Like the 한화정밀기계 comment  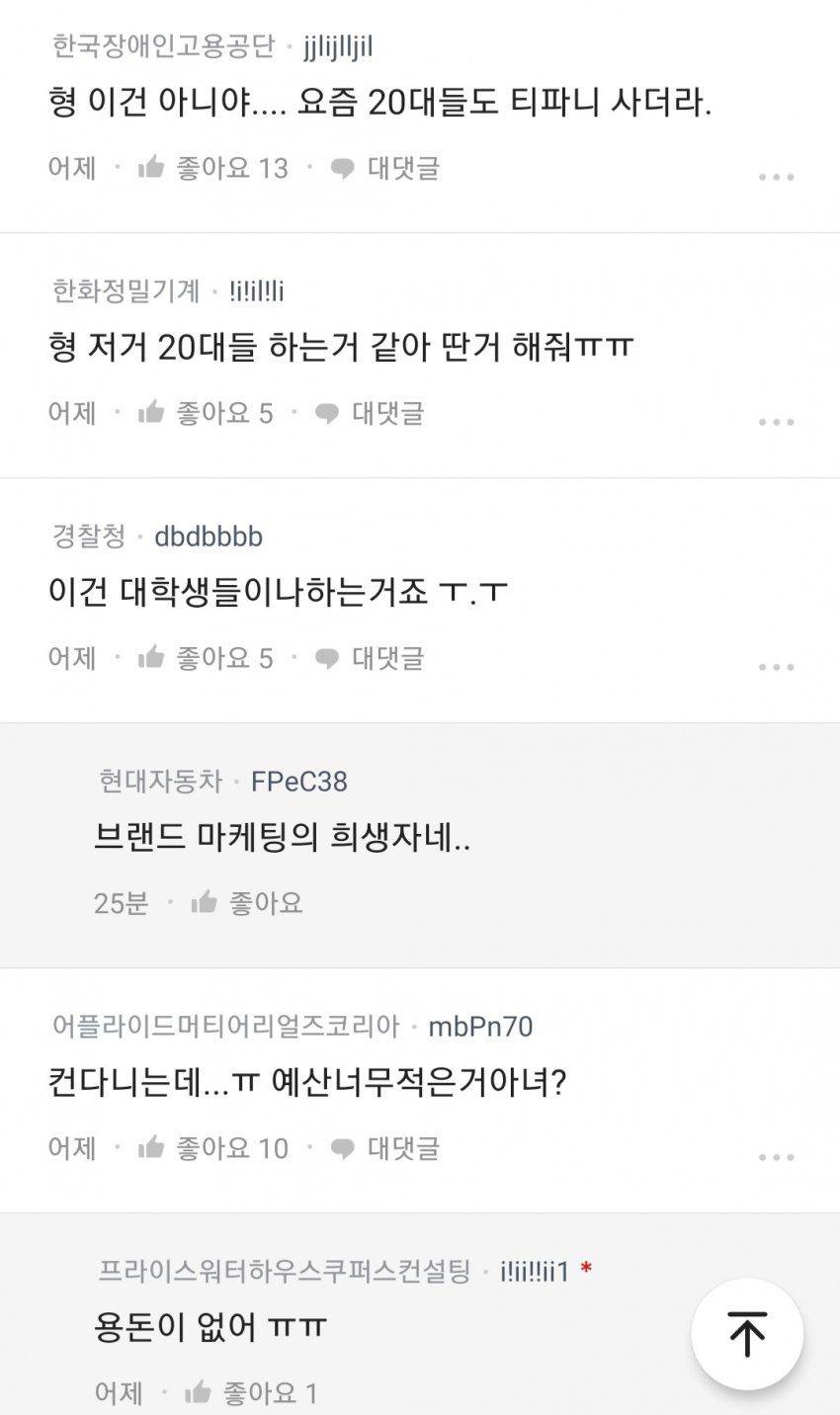tap(205, 413)
